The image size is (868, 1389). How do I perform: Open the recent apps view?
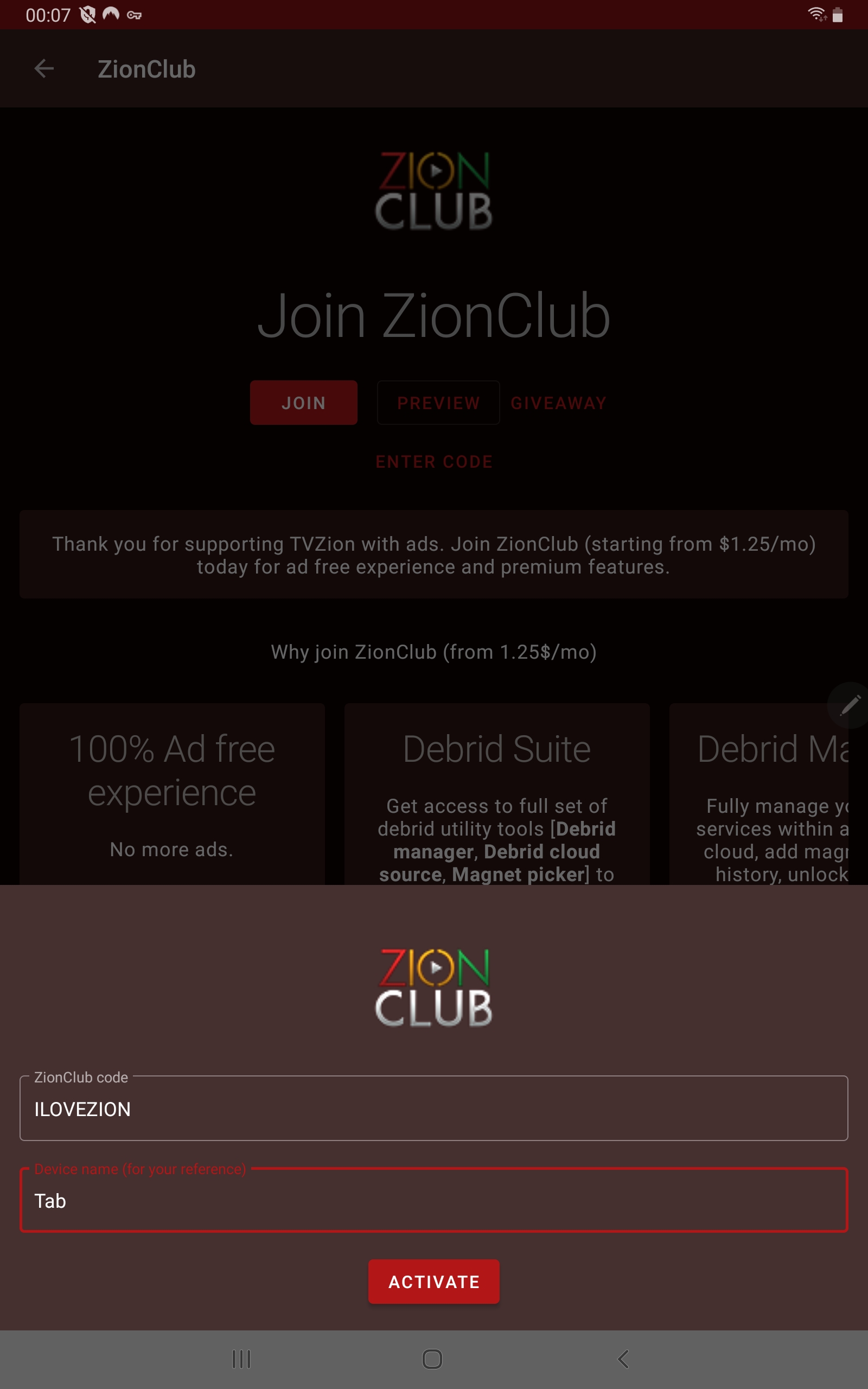pyautogui.click(x=241, y=1359)
